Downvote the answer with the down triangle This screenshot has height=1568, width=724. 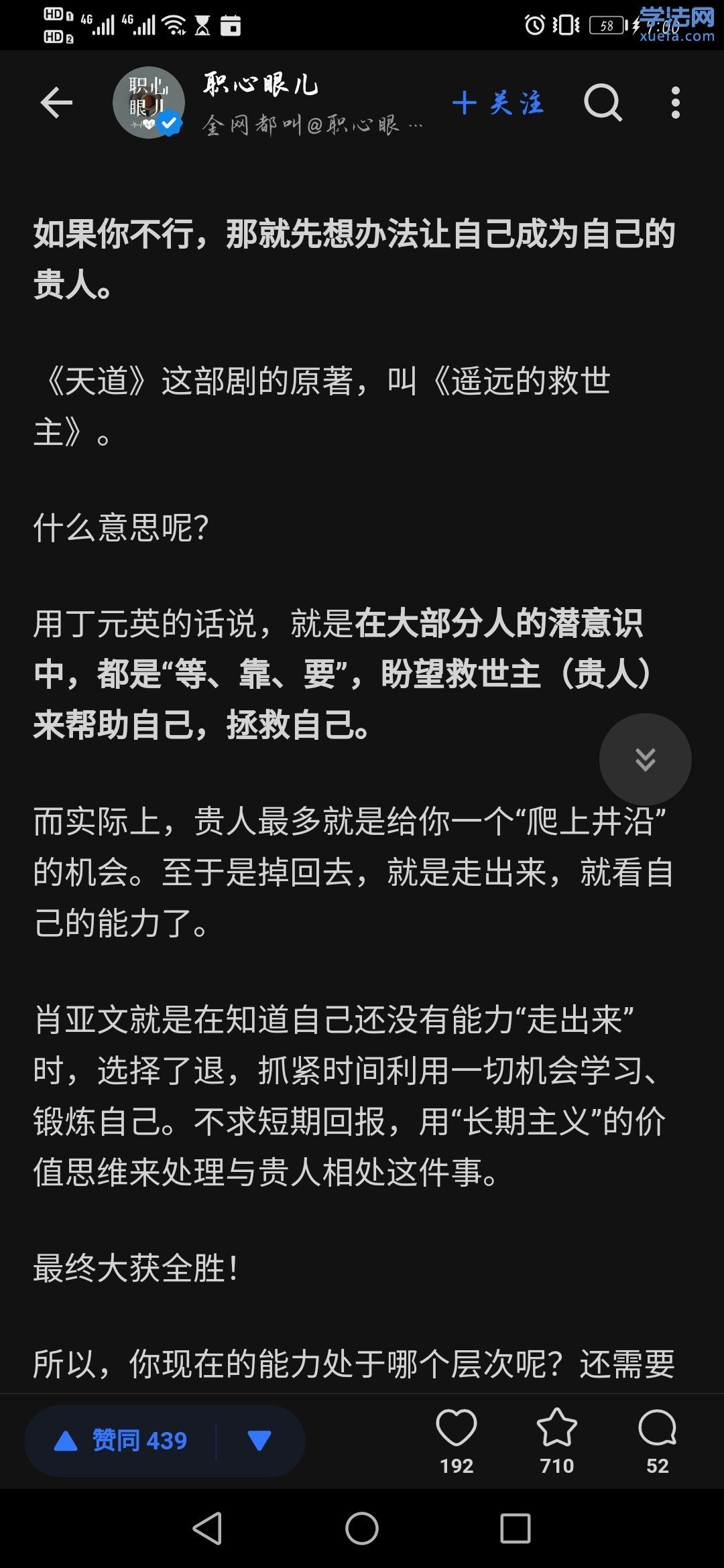pos(259,1441)
